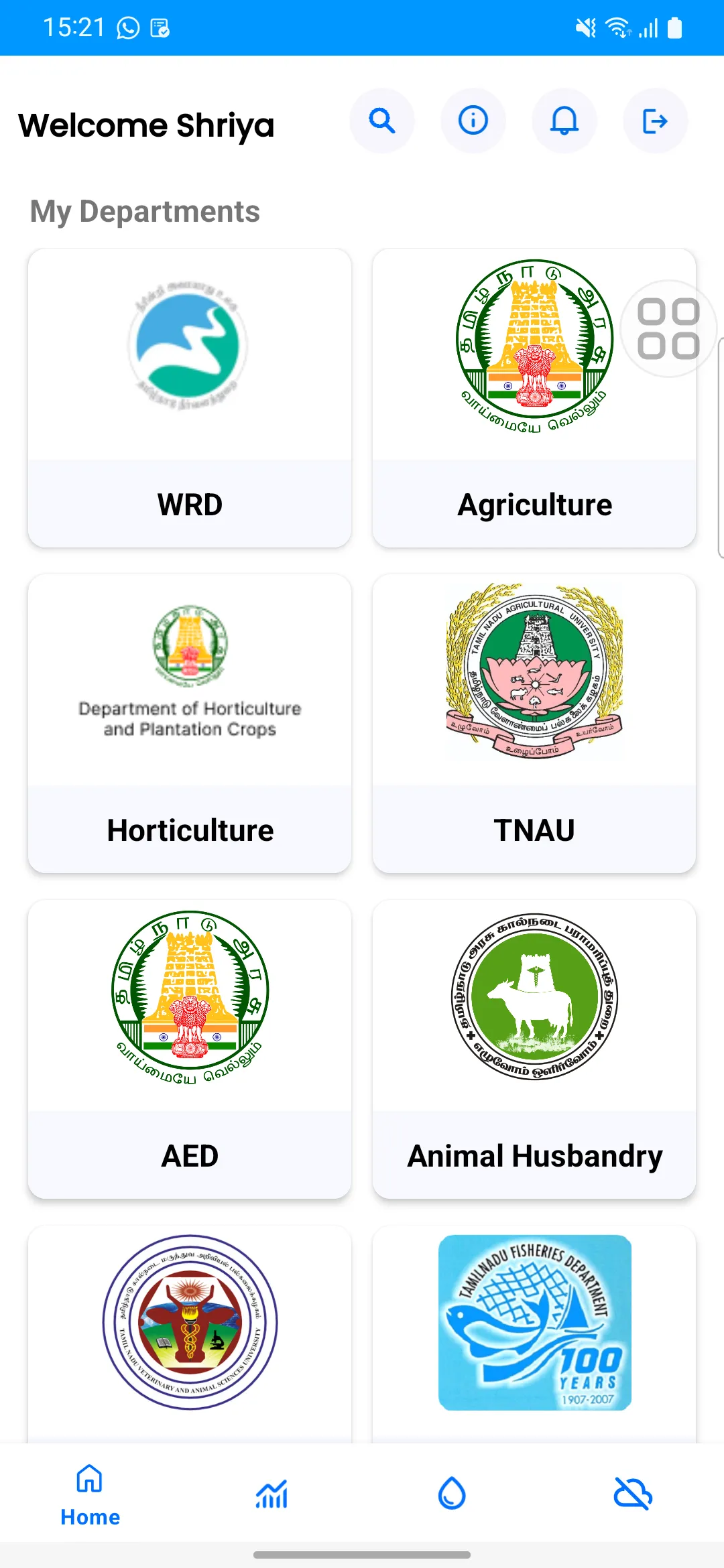This screenshot has width=724, height=1568.
Task: Open the Agriculture department card
Action: (534, 398)
